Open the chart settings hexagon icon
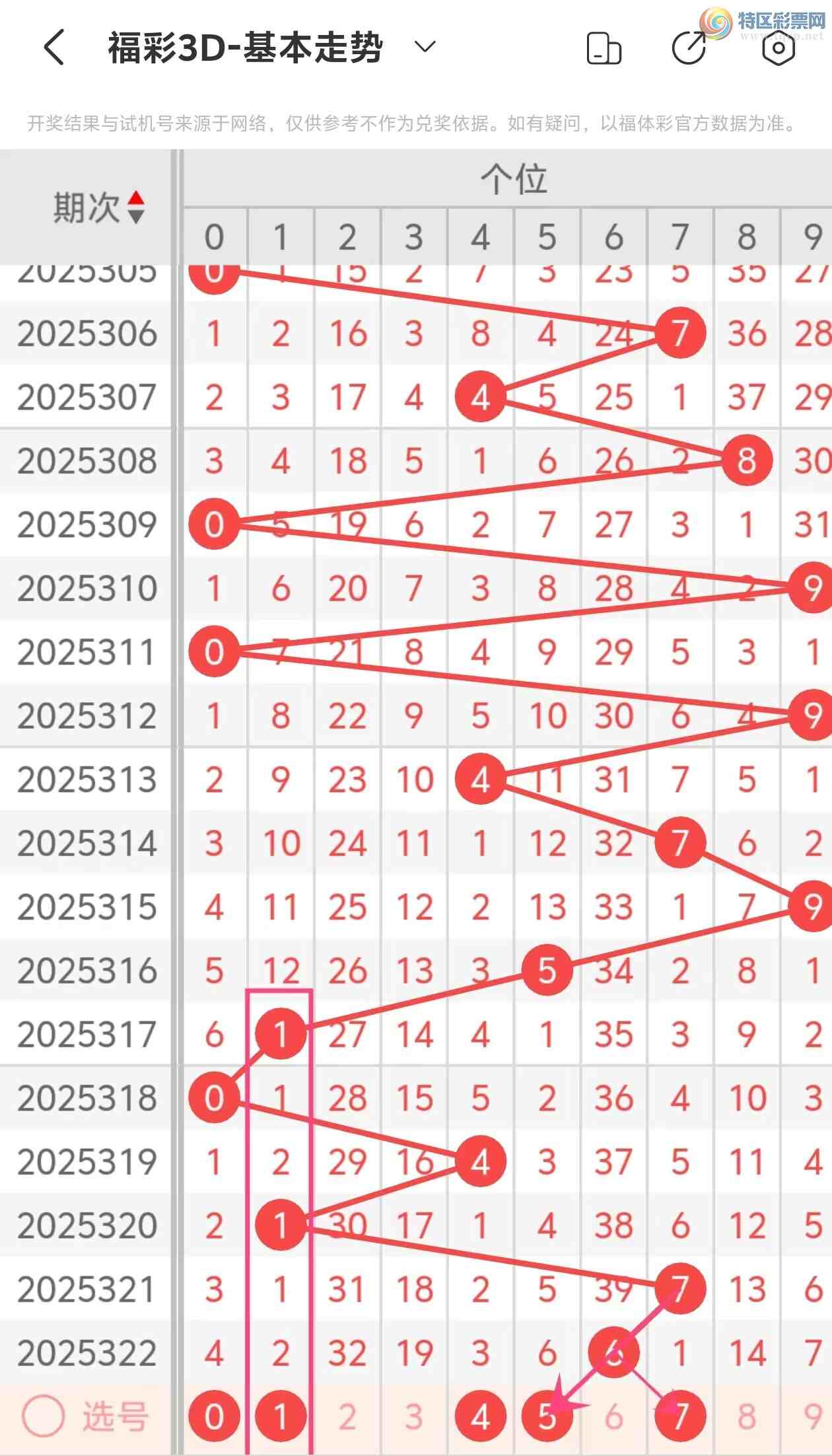The width and height of the screenshot is (832, 1456). 778,48
